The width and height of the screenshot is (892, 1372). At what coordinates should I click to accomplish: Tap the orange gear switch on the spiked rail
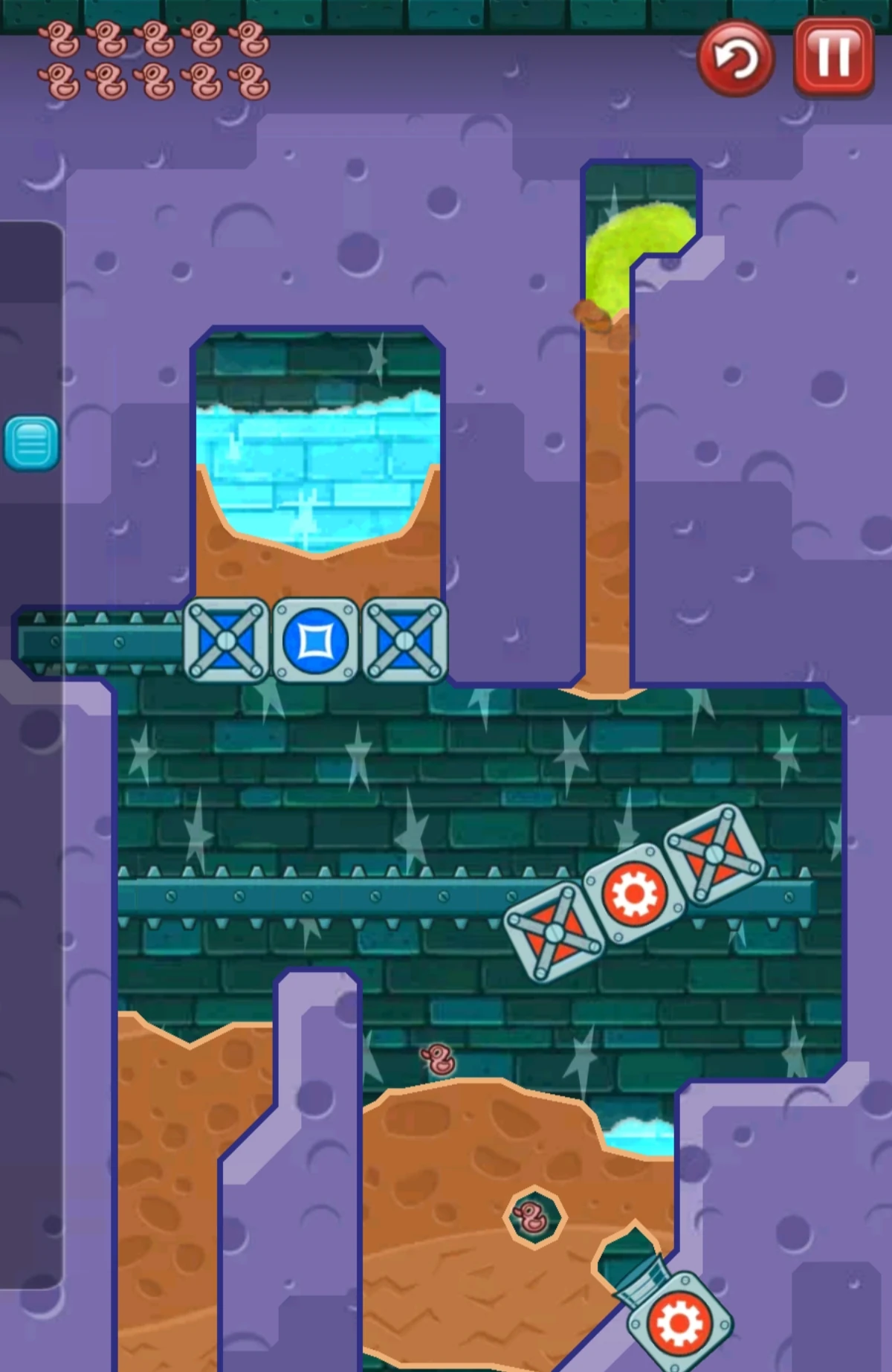click(x=634, y=893)
